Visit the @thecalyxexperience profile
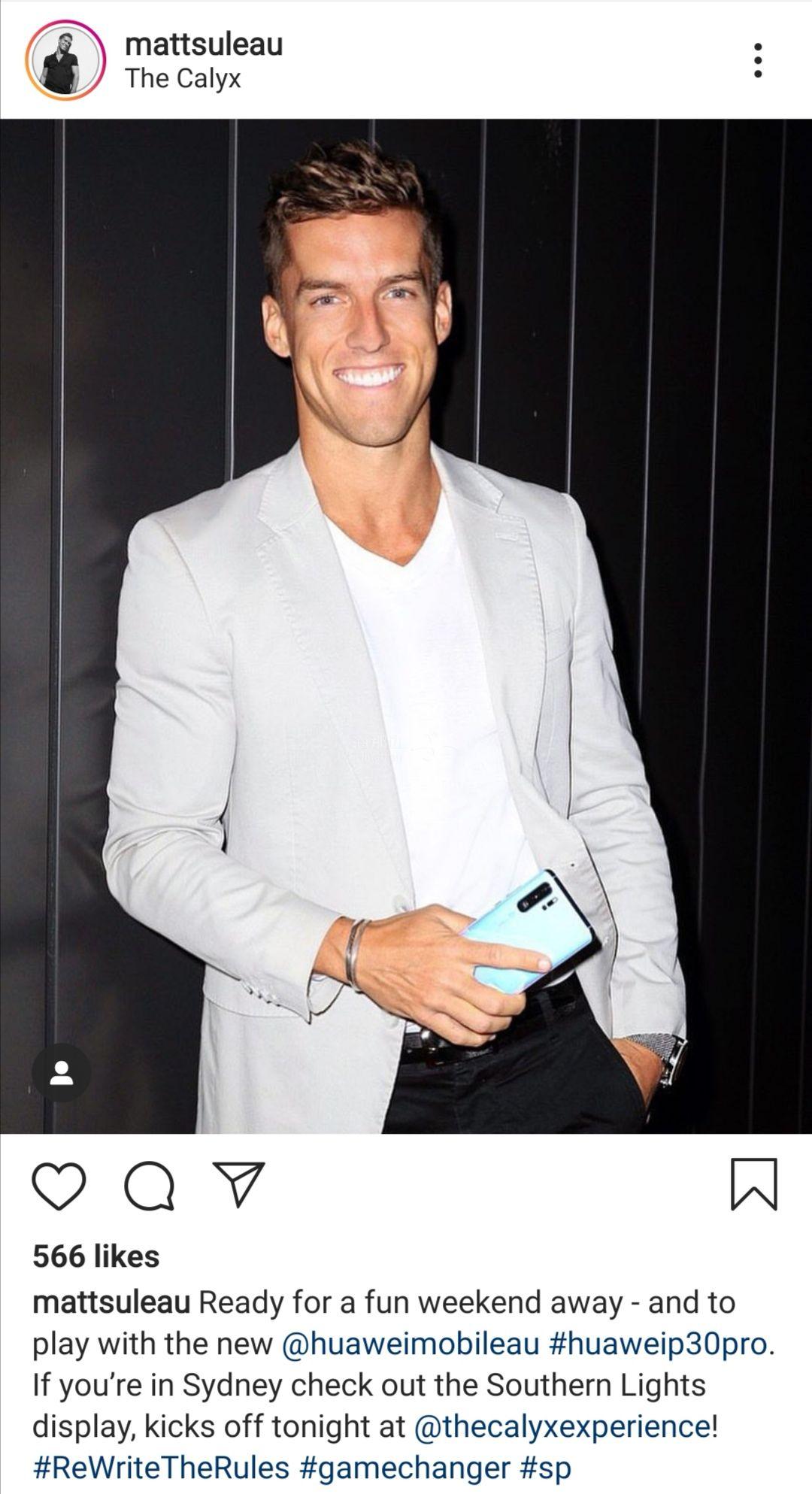Image resolution: width=812 pixels, height=1494 pixels. [x=561, y=1426]
